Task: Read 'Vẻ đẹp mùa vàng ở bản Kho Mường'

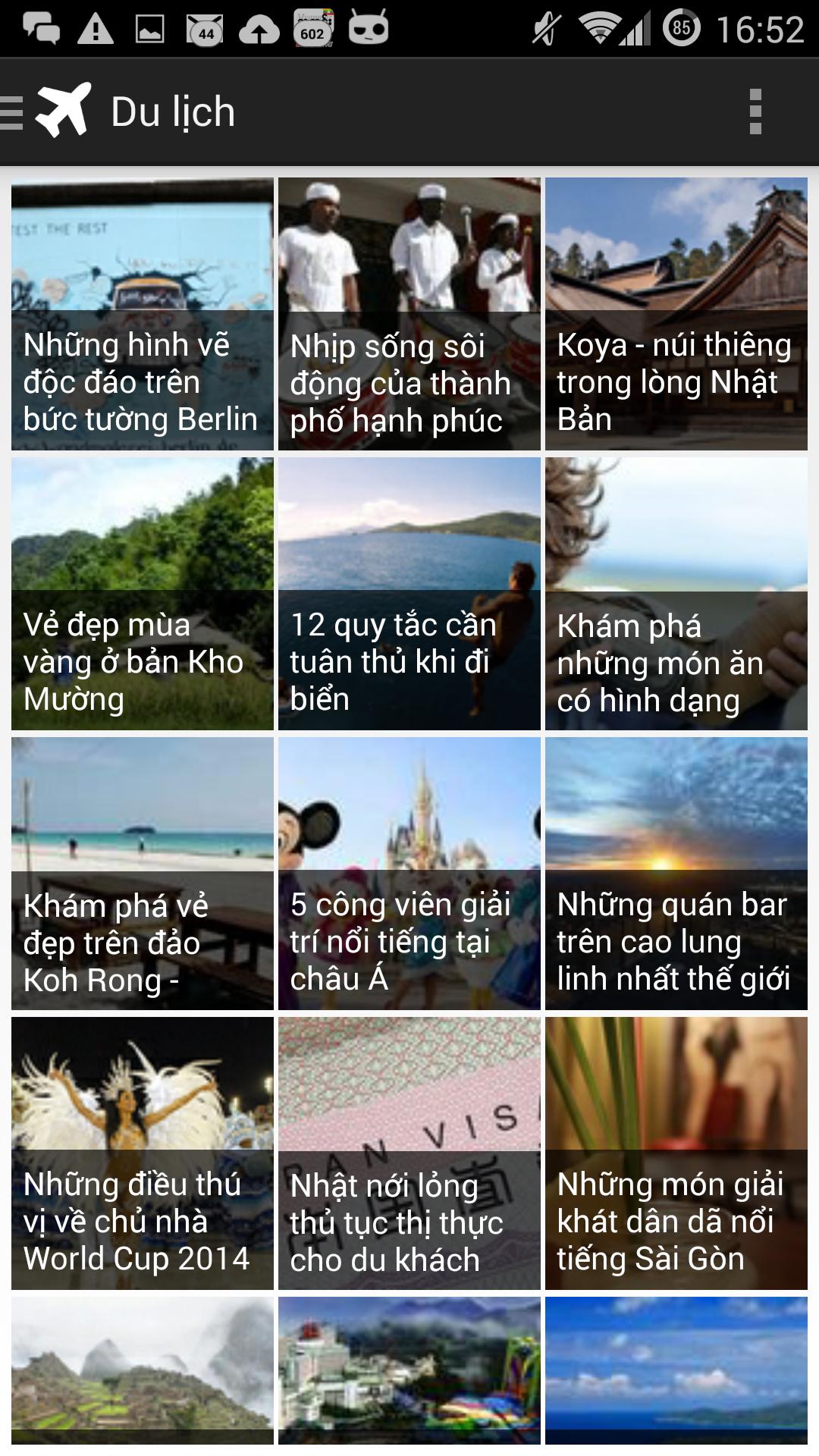Action: (142, 594)
